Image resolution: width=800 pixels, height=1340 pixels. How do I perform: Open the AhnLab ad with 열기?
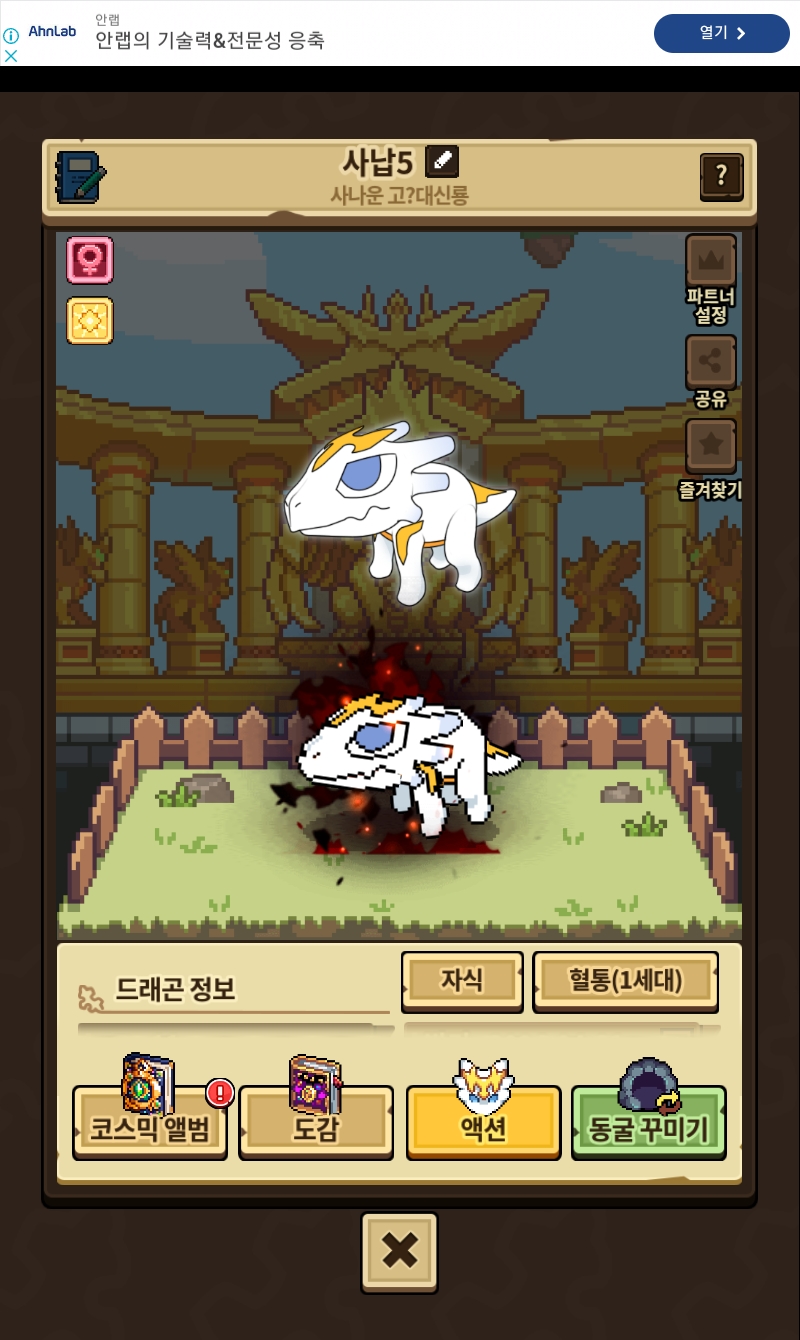tap(721, 33)
